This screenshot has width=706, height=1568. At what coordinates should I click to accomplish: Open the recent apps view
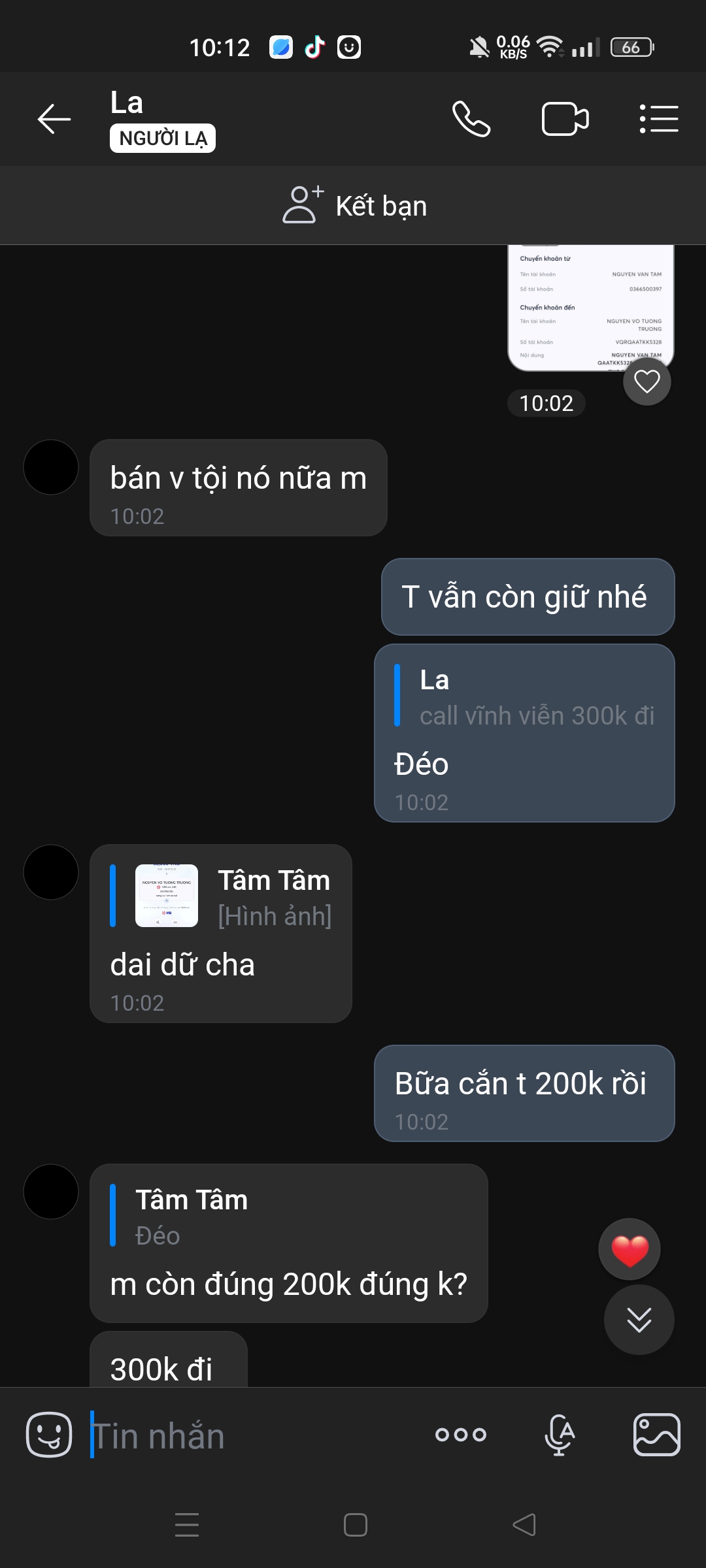pos(187,1525)
